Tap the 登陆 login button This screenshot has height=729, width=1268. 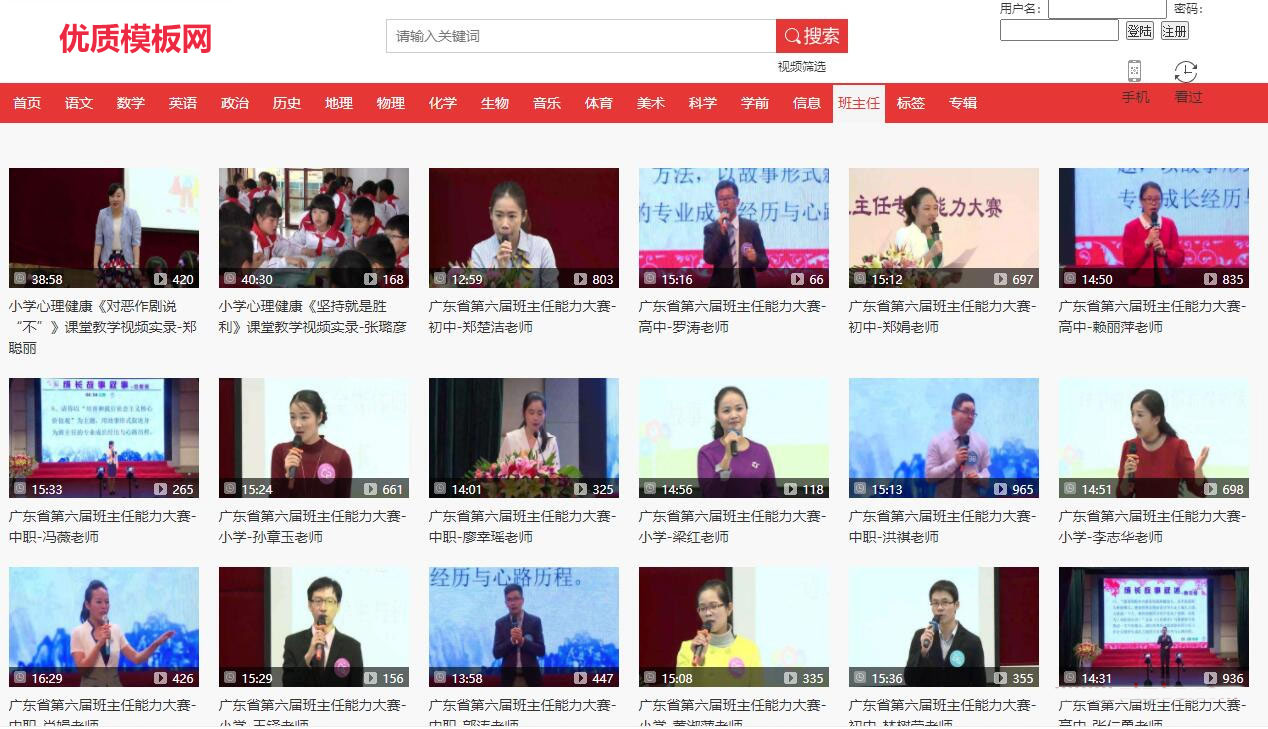[x=1139, y=31]
